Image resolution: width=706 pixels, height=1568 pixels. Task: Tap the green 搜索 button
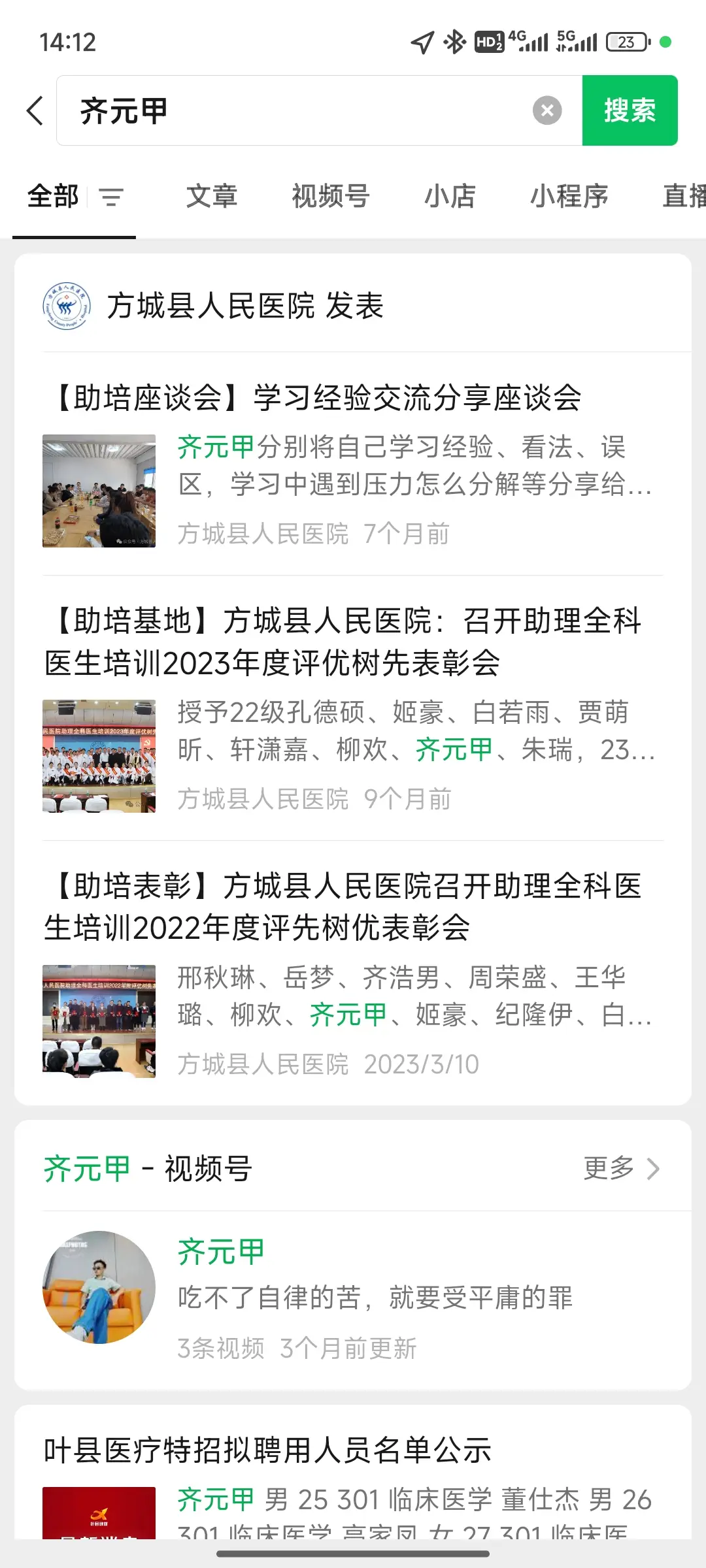[x=630, y=110]
